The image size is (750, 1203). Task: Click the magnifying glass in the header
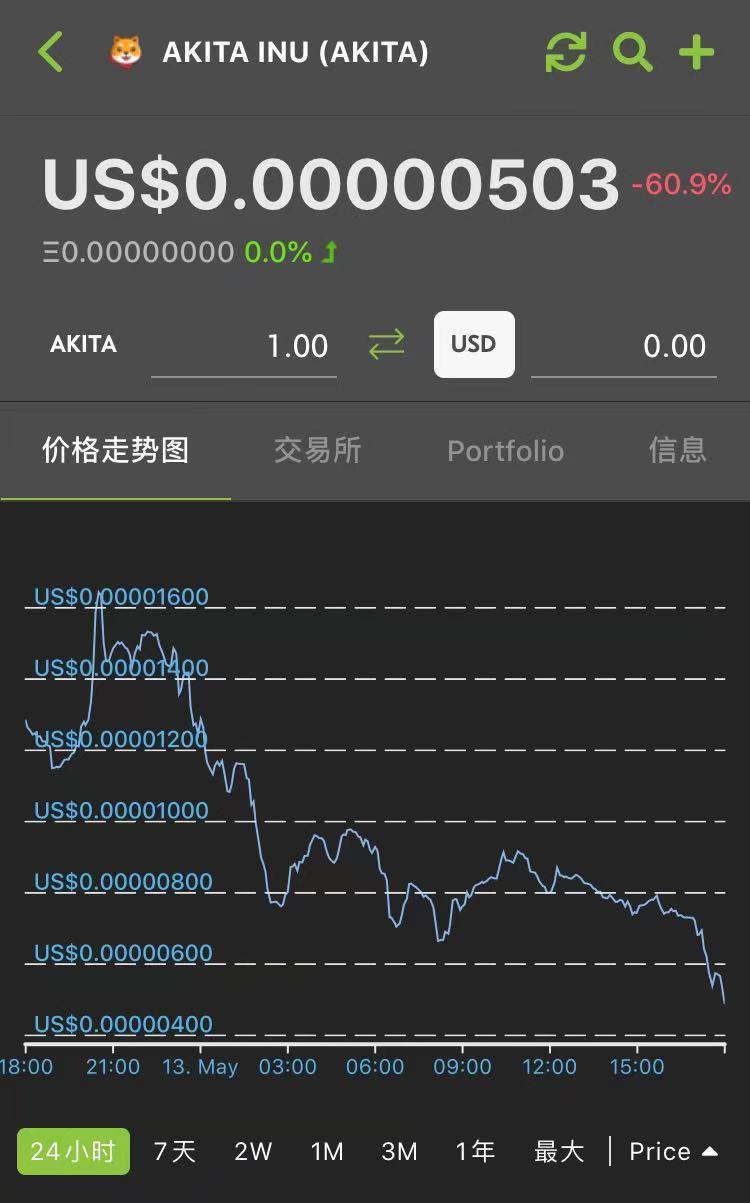633,53
